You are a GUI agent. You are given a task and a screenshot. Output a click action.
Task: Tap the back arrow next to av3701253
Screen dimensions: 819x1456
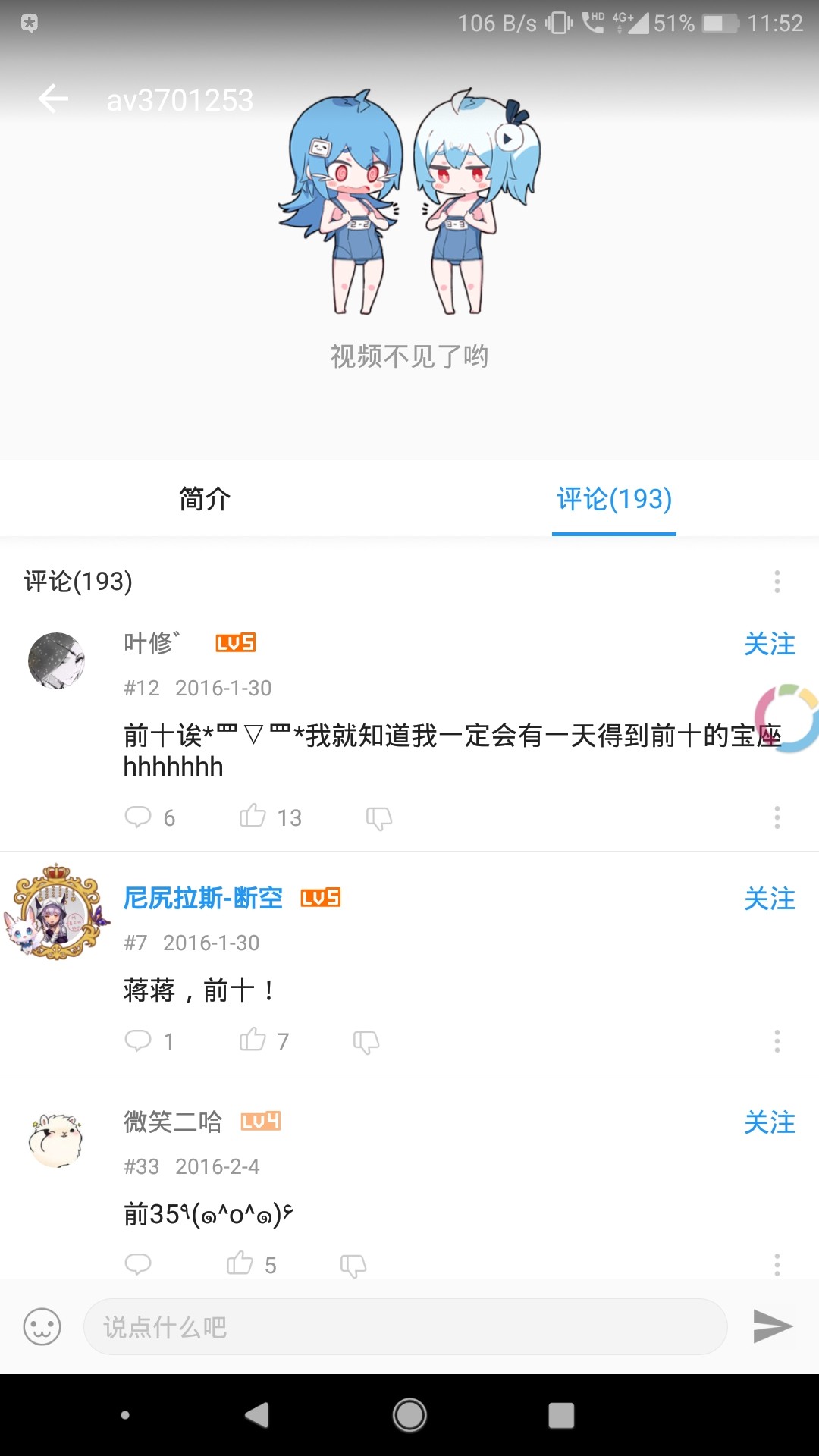(x=53, y=99)
